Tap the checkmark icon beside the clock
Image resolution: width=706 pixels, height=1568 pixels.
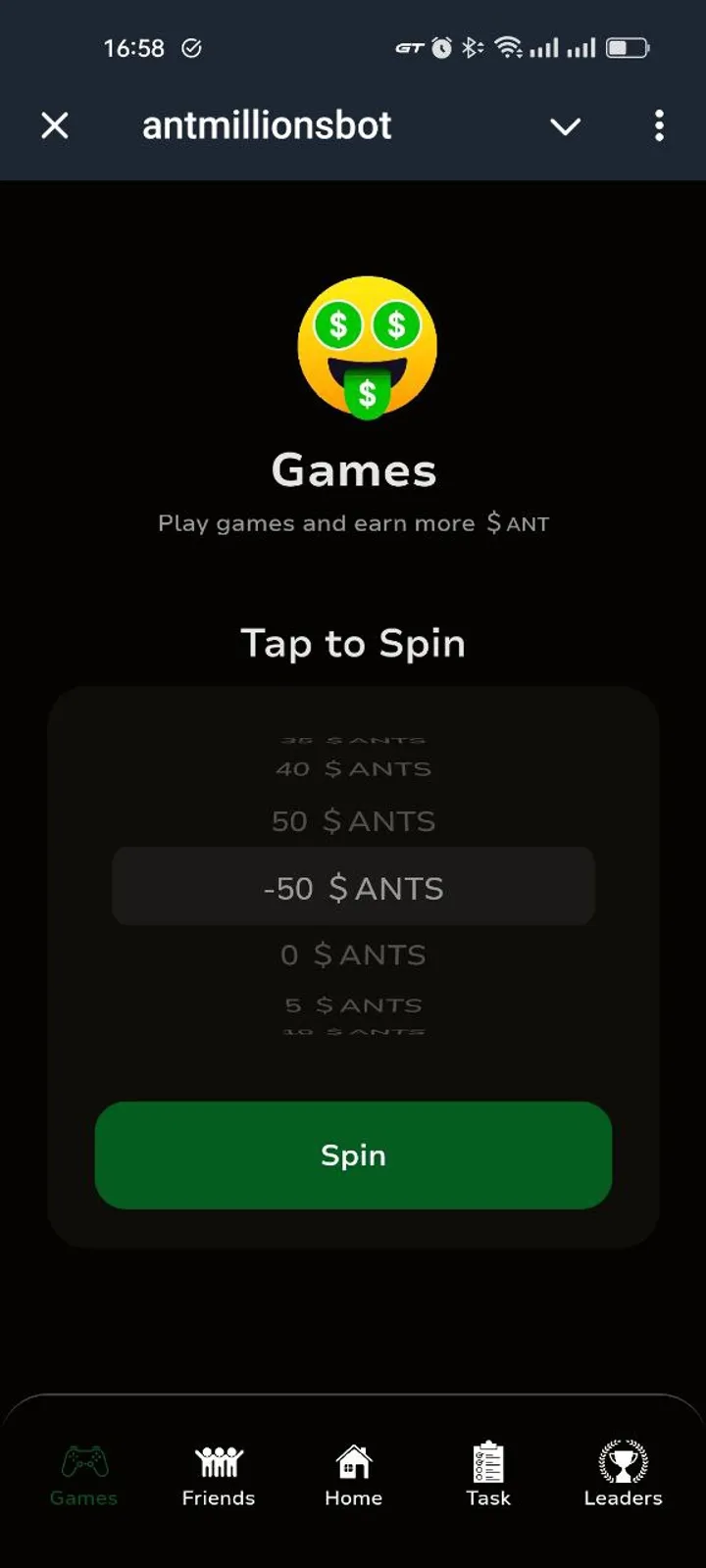(192, 47)
